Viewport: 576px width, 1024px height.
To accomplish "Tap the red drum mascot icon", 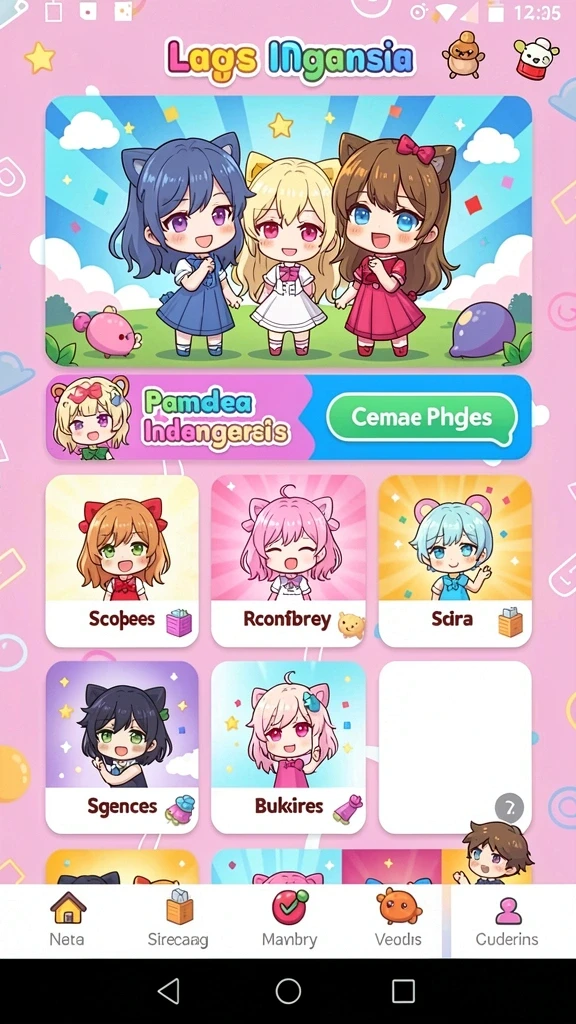I will 536,57.
